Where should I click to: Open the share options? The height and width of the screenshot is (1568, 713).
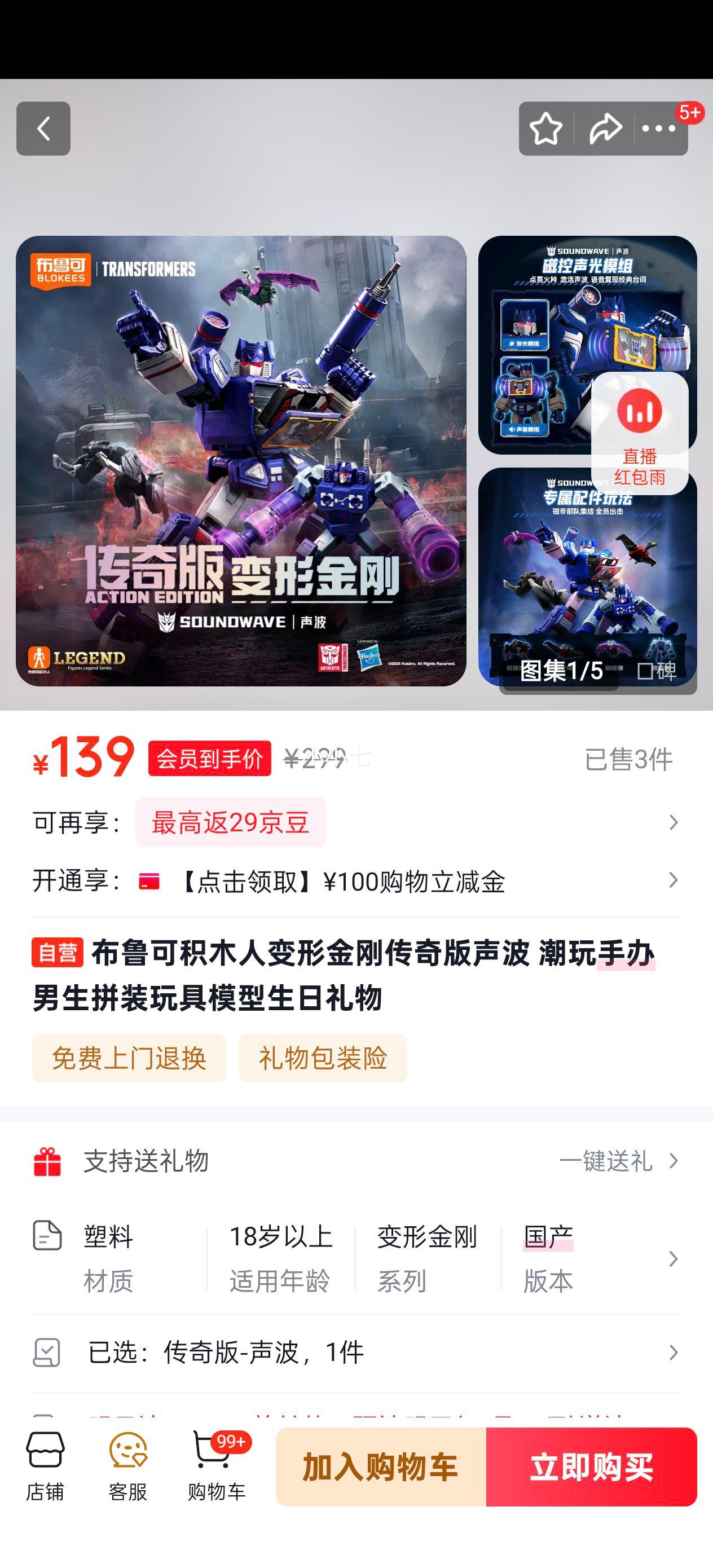coord(605,129)
